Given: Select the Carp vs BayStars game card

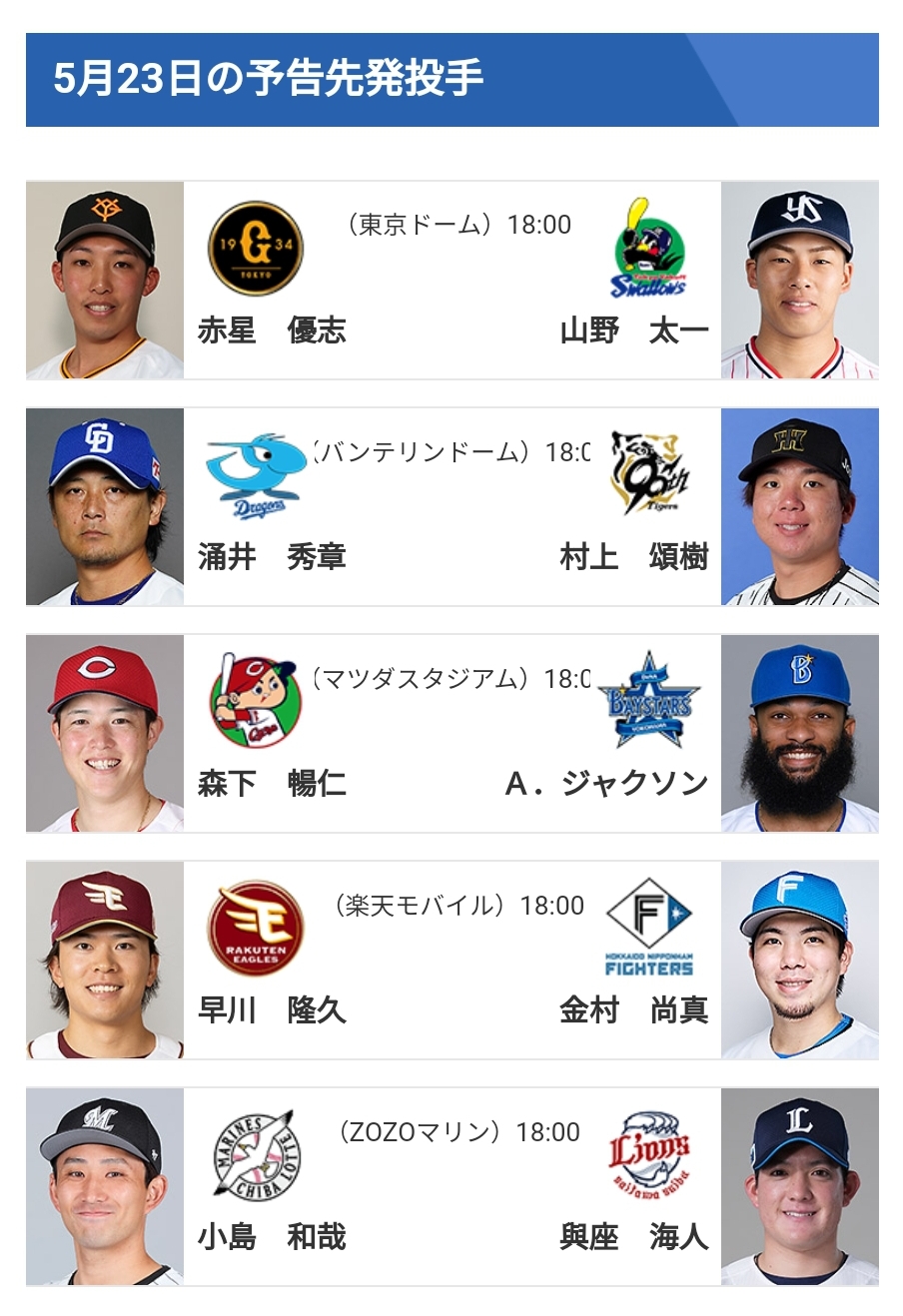Looking at the screenshot, I should (x=451, y=734).
